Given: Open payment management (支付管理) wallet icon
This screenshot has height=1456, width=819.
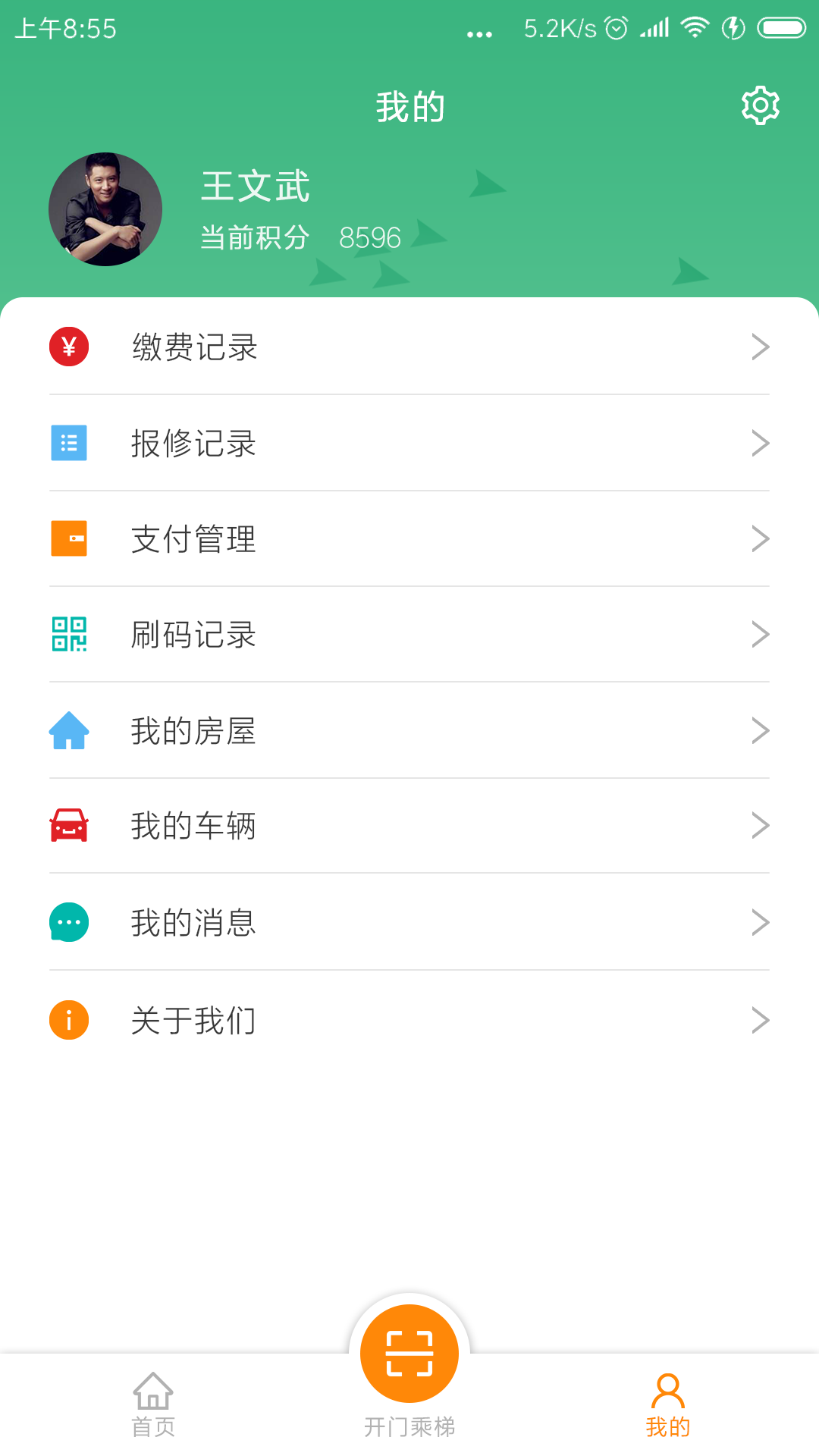Looking at the screenshot, I should point(69,539).
